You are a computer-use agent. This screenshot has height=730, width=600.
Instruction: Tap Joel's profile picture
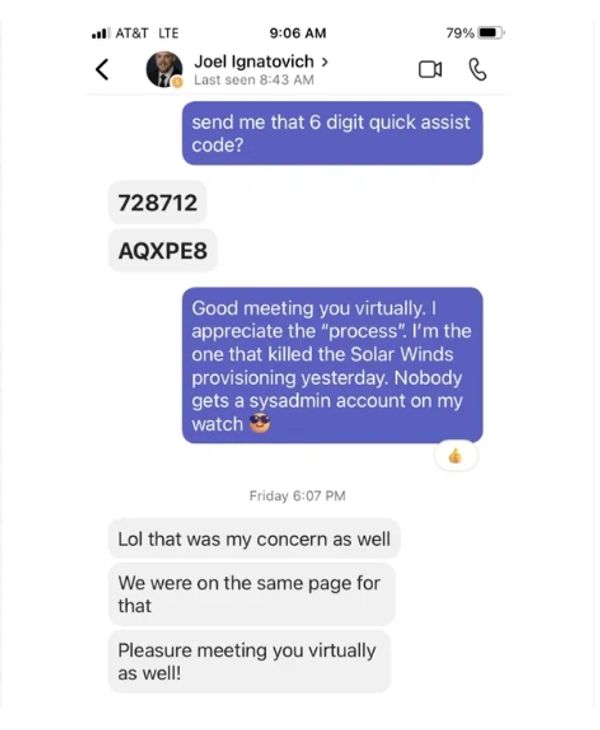(164, 69)
